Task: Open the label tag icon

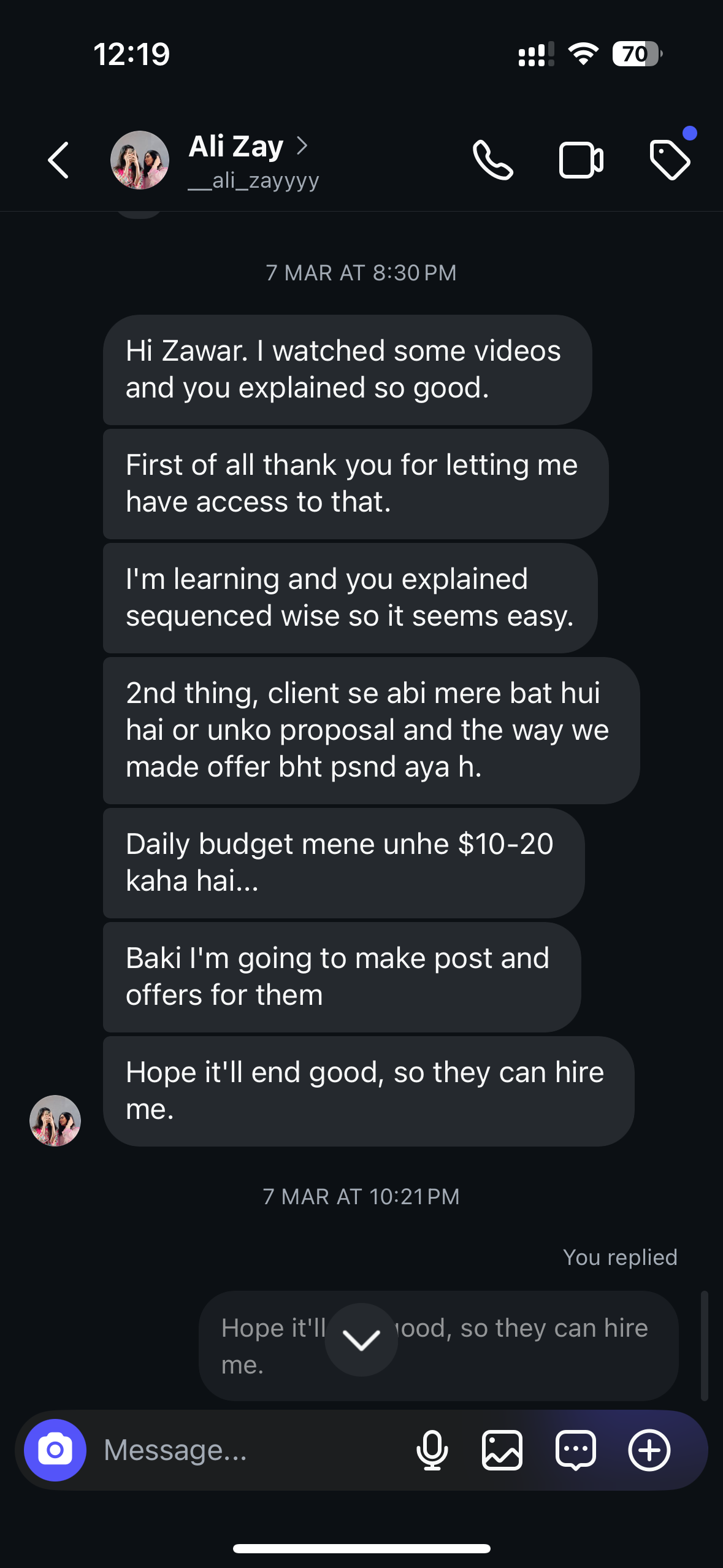Action: point(670,160)
